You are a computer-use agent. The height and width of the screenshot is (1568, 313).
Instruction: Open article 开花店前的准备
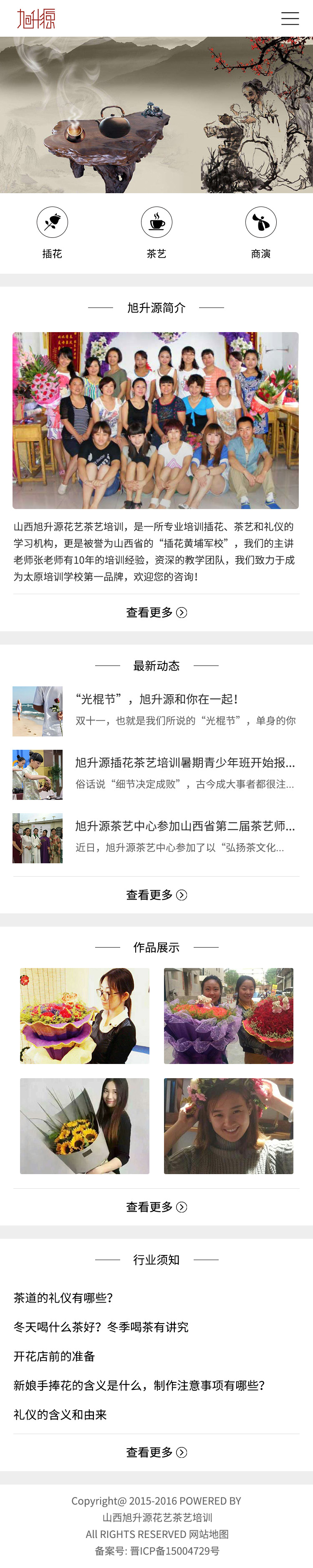click(x=55, y=1356)
